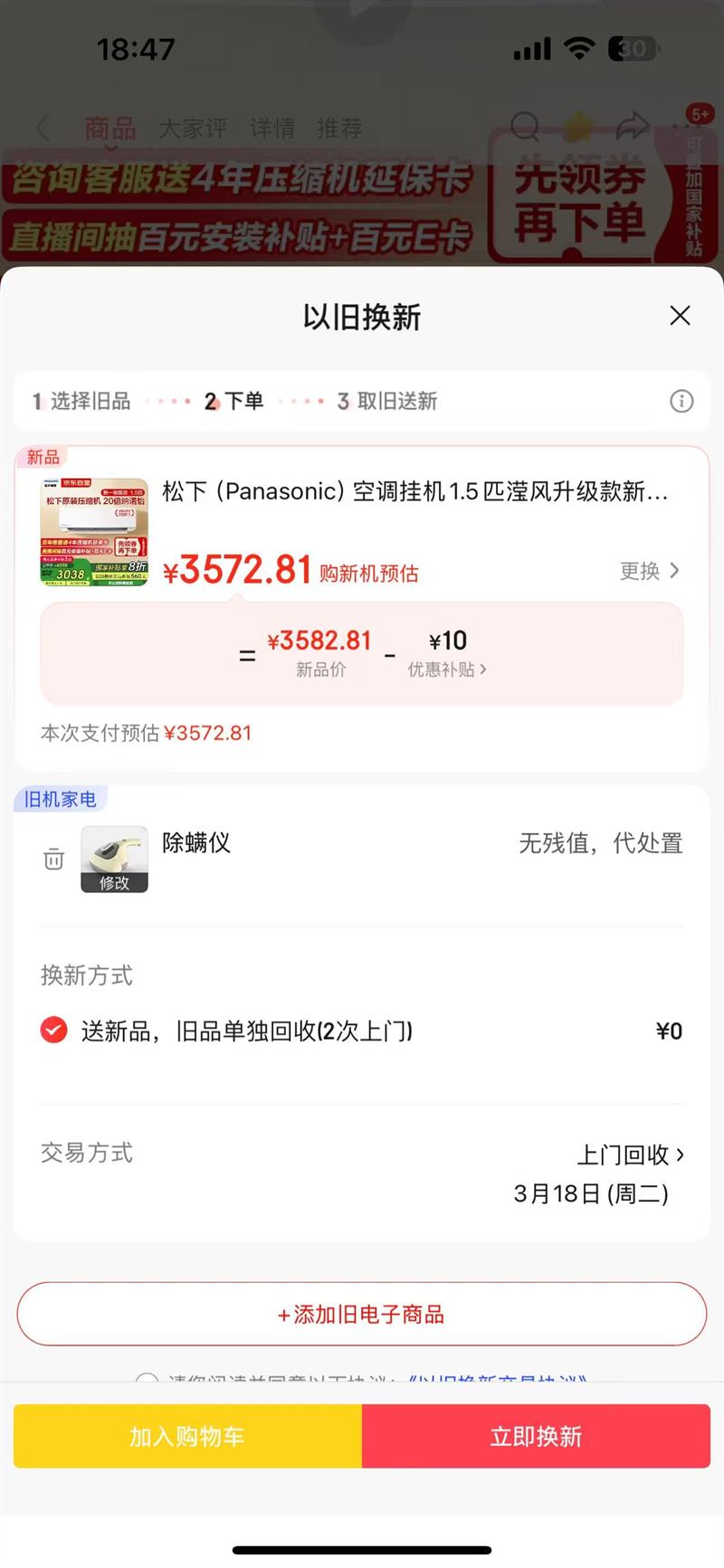Tap 修改 on the 除螨仪 thumbnail
Image resolution: width=724 pixels, height=1568 pixels.
point(114,882)
